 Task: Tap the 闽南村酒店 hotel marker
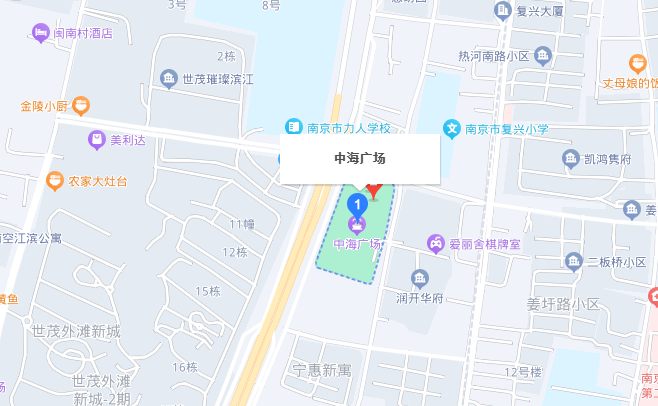(x=40, y=33)
